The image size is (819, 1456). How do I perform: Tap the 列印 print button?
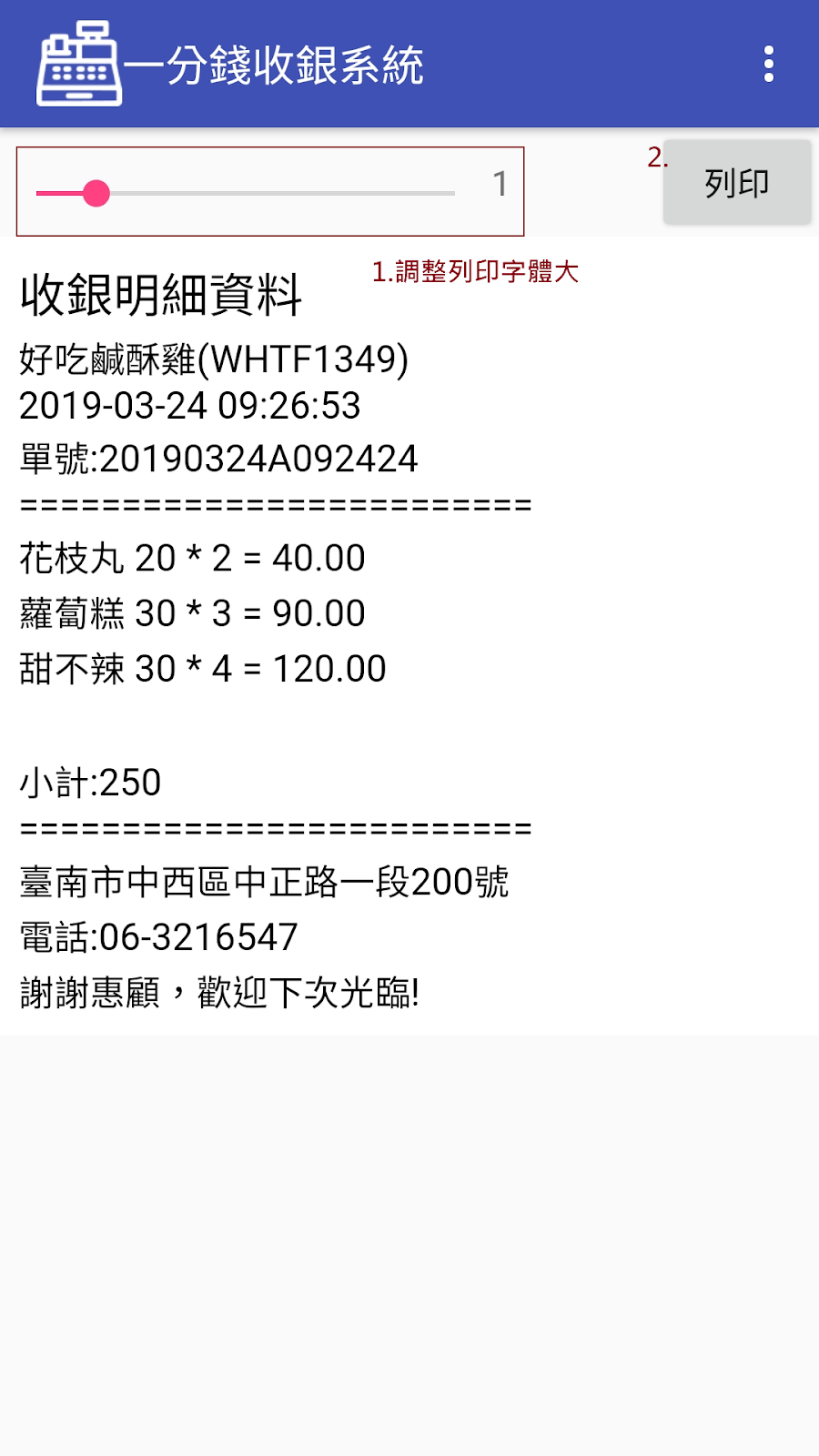pyautogui.click(x=737, y=182)
